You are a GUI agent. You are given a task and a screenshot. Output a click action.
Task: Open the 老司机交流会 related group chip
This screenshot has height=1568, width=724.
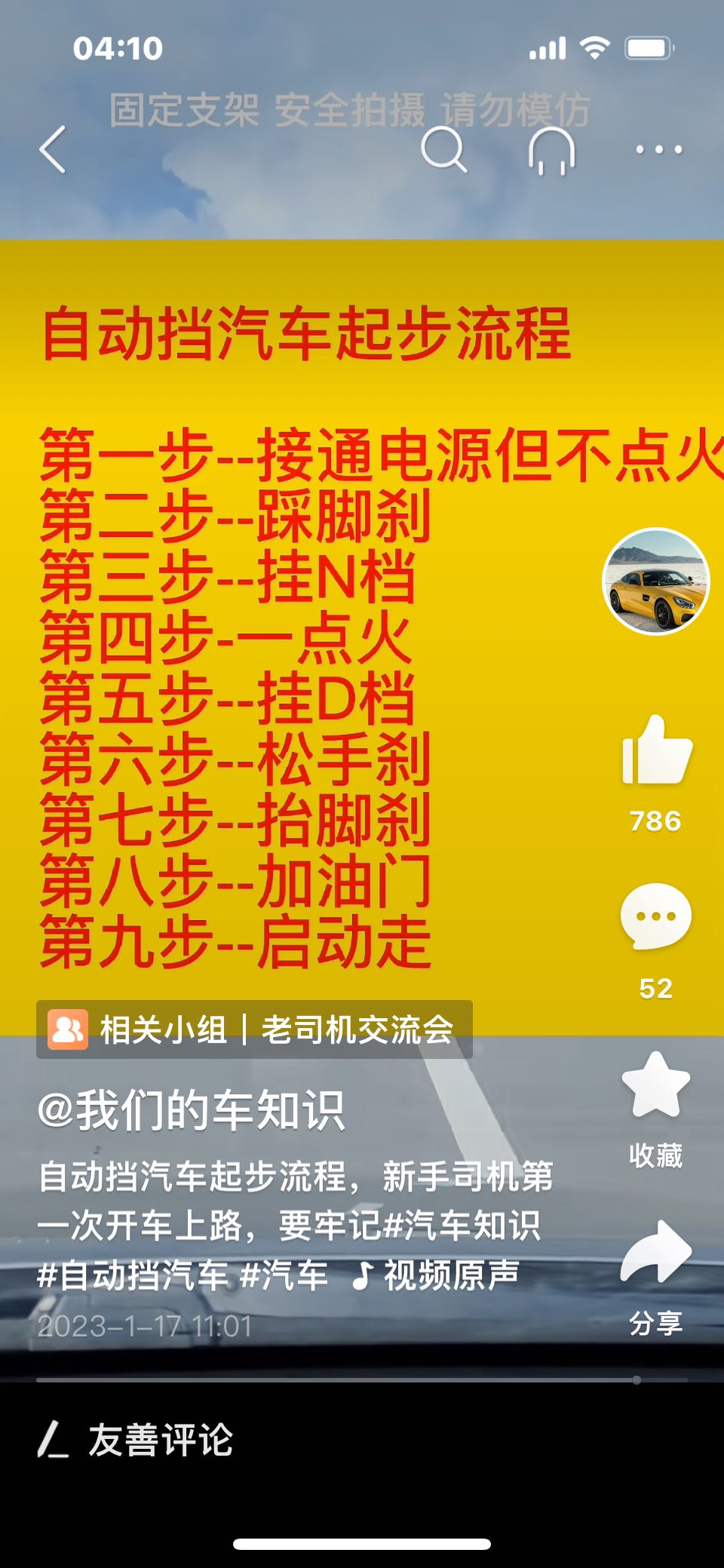pos(254,1029)
